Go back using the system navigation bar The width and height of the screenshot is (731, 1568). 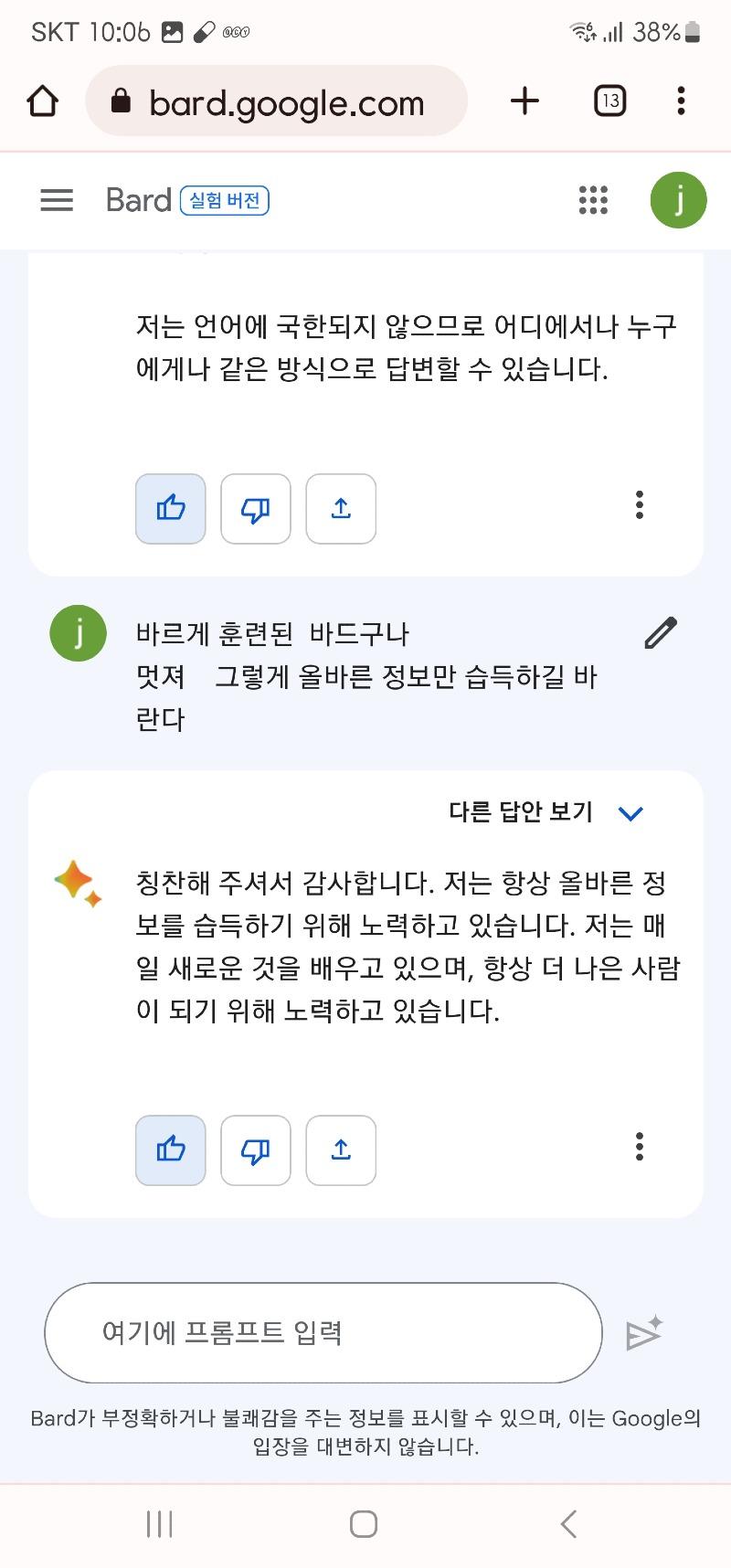(568, 1524)
